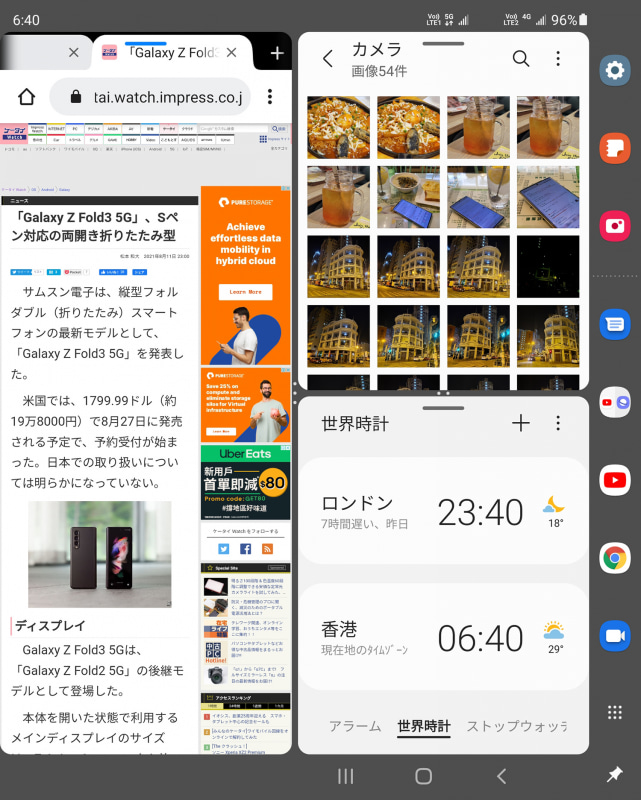Tap the Pure Storage "Learn More" ad button
Image resolution: width=641 pixels, height=800 pixels.
(245, 291)
